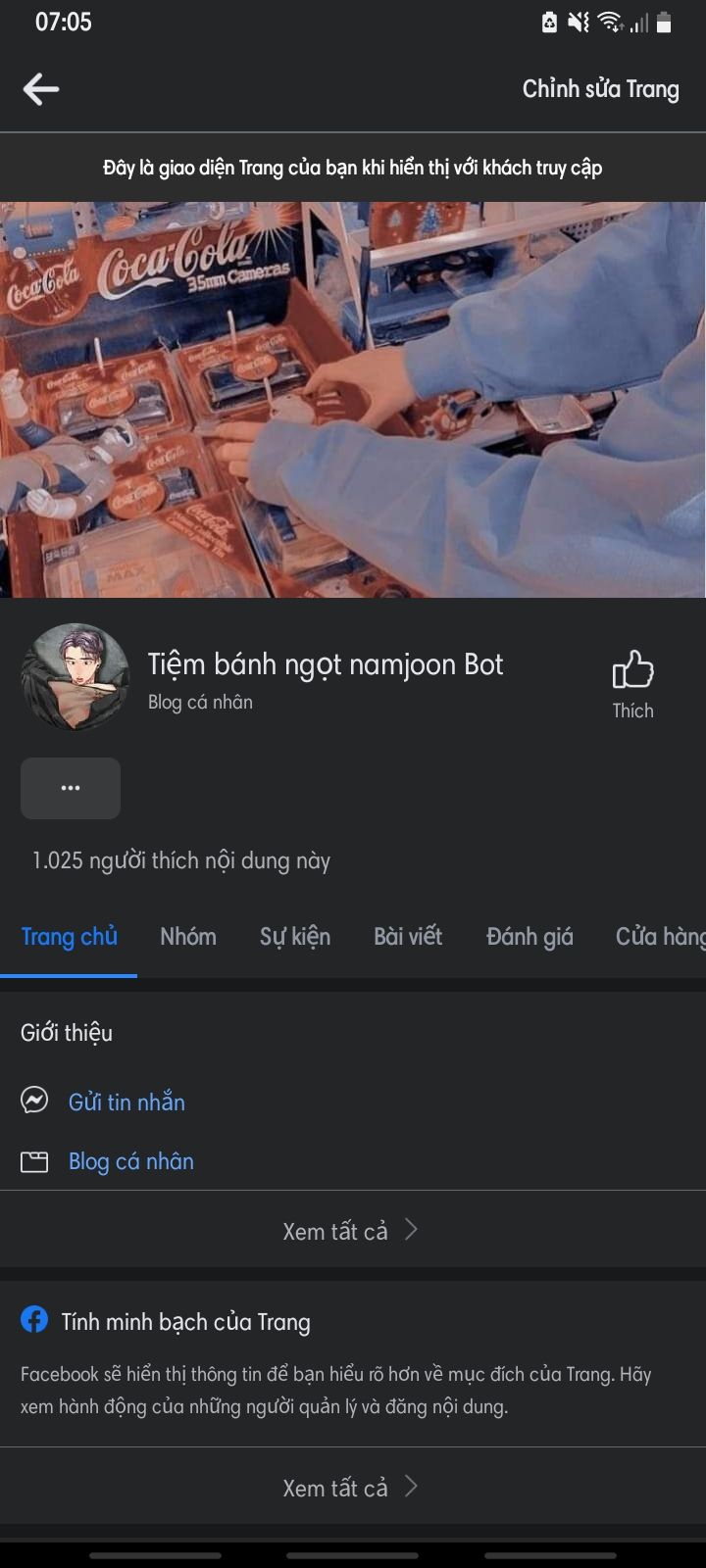Open the Cửa hàng tab
Screen dimensions: 706x1568
point(660,937)
